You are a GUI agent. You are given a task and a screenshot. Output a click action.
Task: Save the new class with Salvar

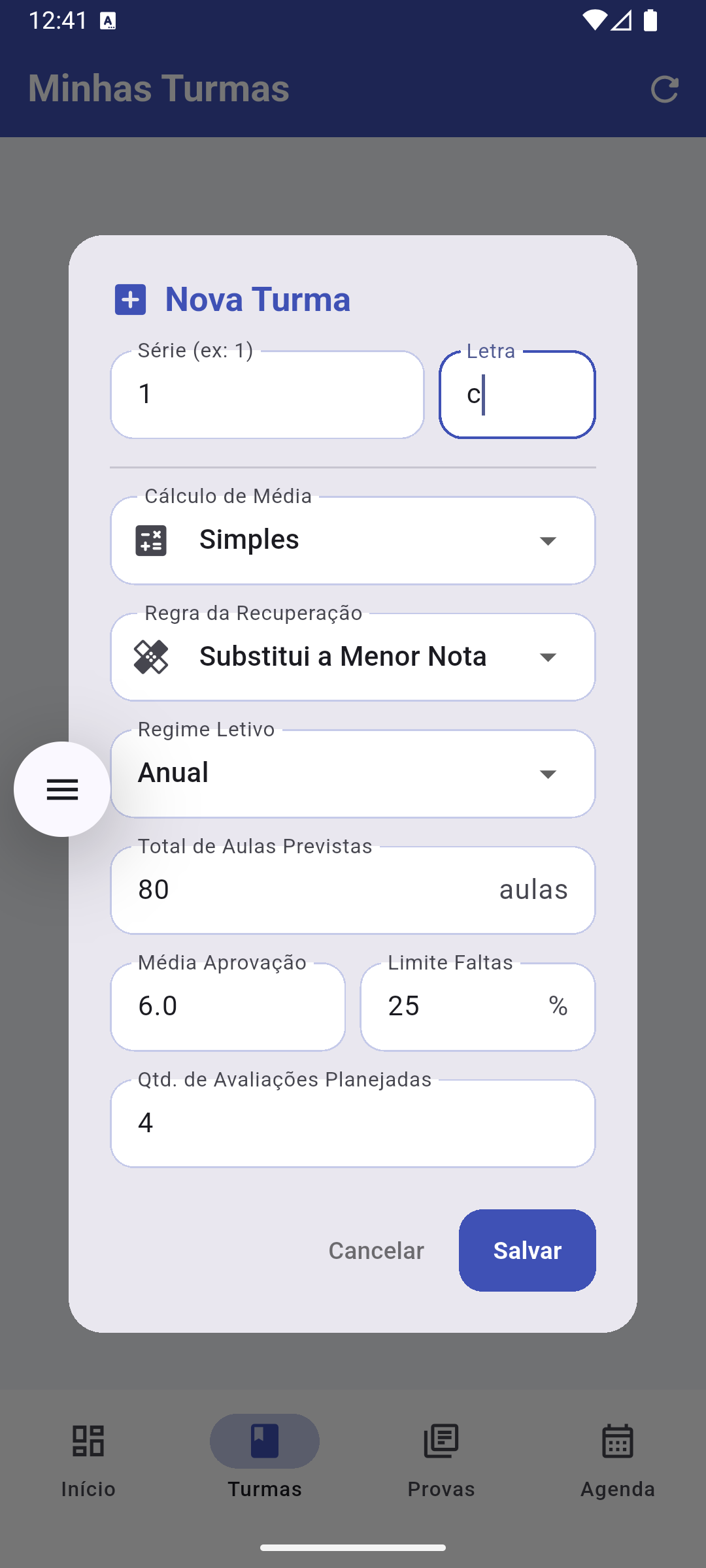pos(527,1250)
